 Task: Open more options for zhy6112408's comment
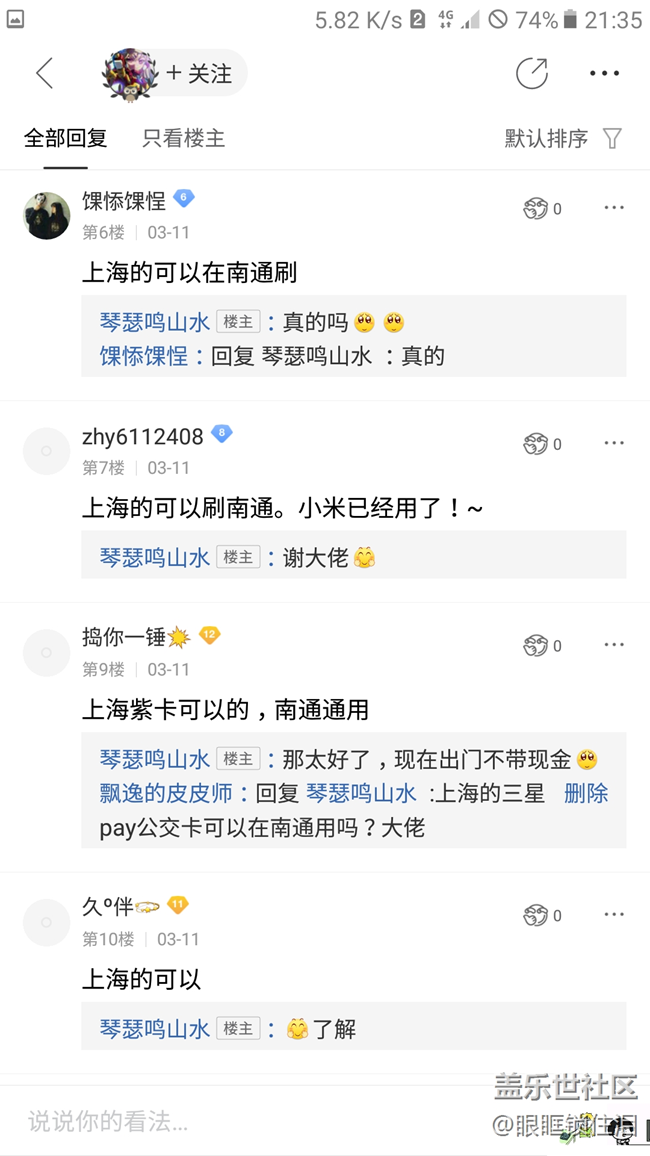(x=613, y=443)
